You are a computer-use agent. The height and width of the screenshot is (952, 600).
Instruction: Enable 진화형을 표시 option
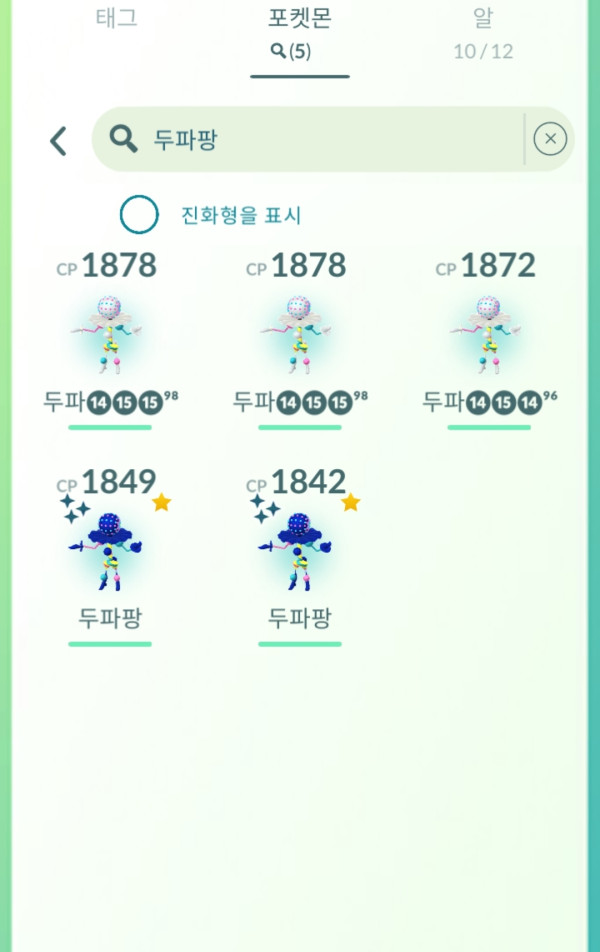(139, 215)
